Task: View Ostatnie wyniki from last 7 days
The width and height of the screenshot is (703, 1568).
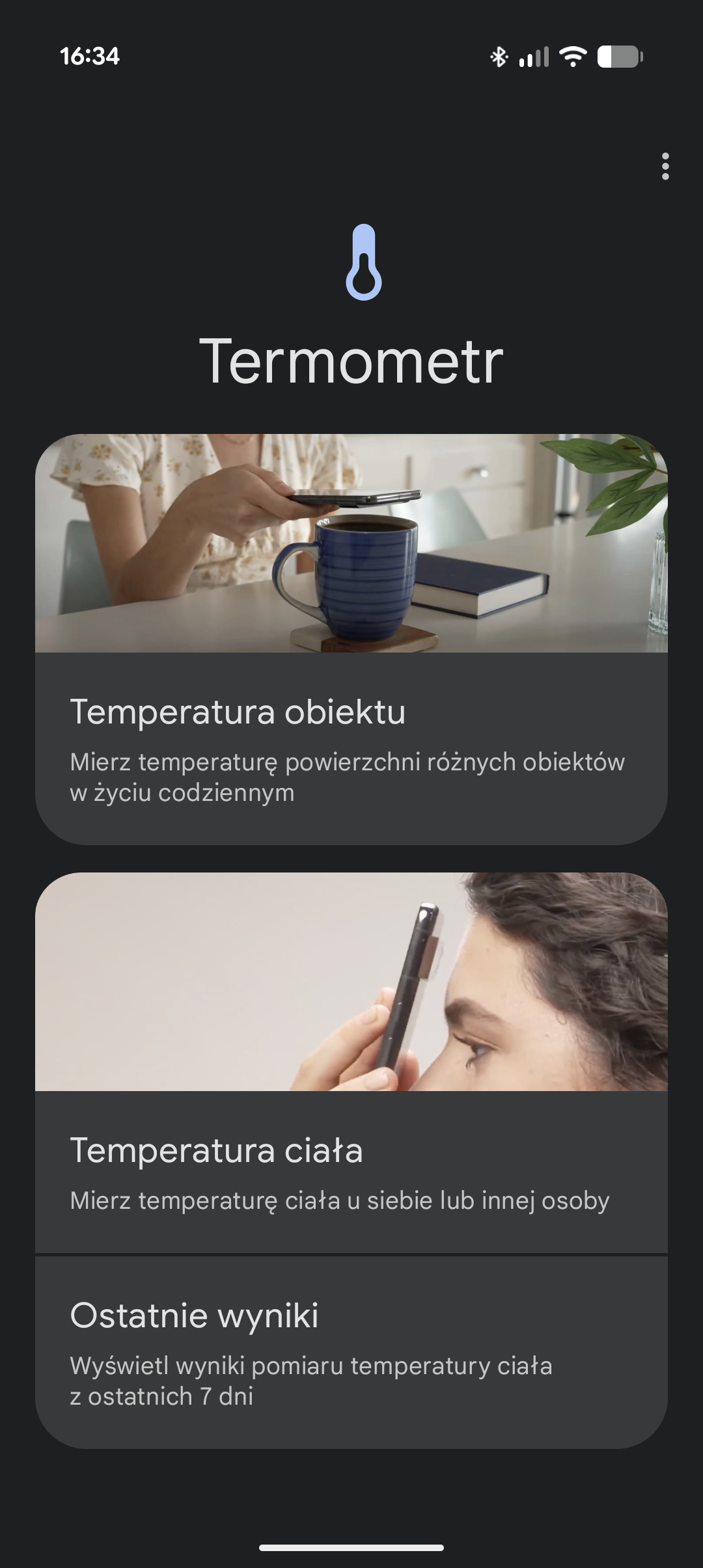Action: pyautogui.click(x=351, y=1352)
